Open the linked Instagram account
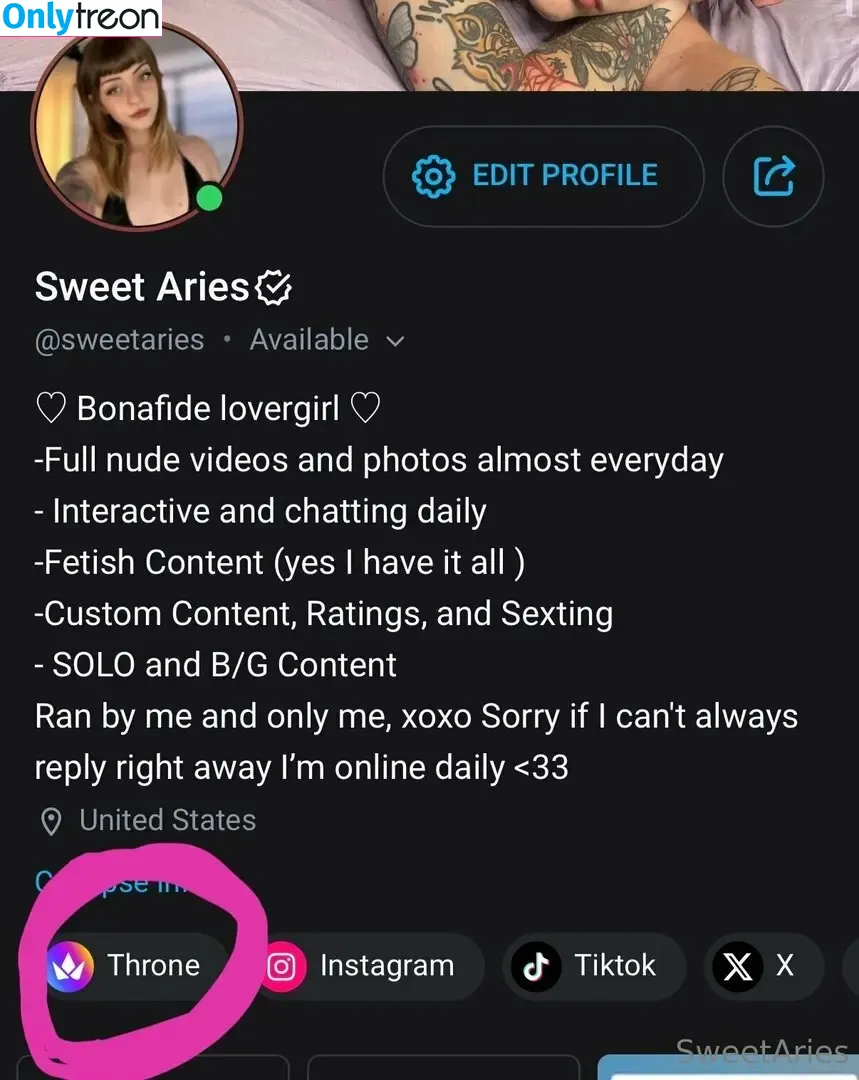The width and height of the screenshot is (859, 1080). click(362, 966)
